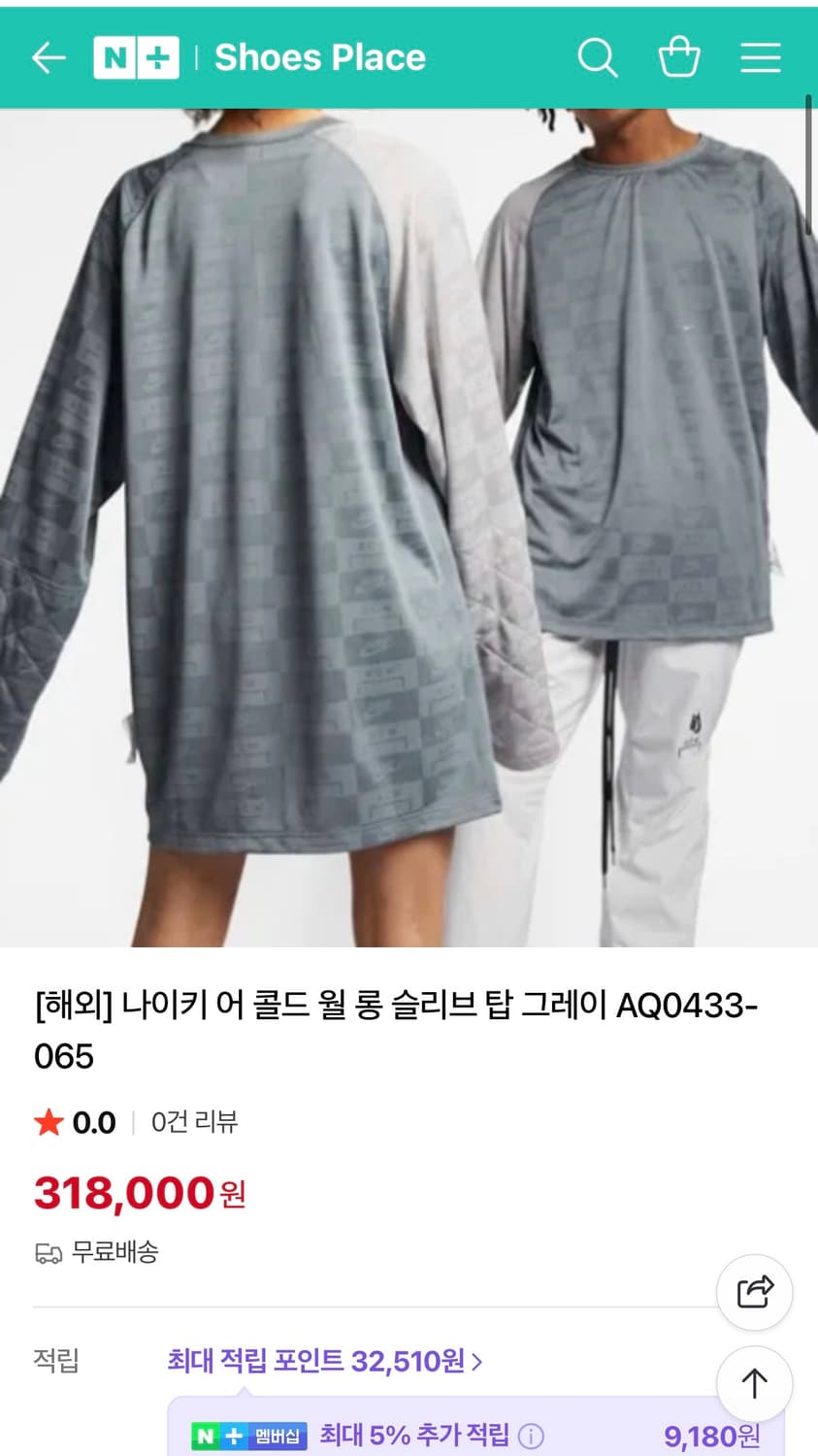The height and width of the screenshot is (1456, 818).
Task: Click the free shipping truck icon
Action: [x=46, y=1252]
